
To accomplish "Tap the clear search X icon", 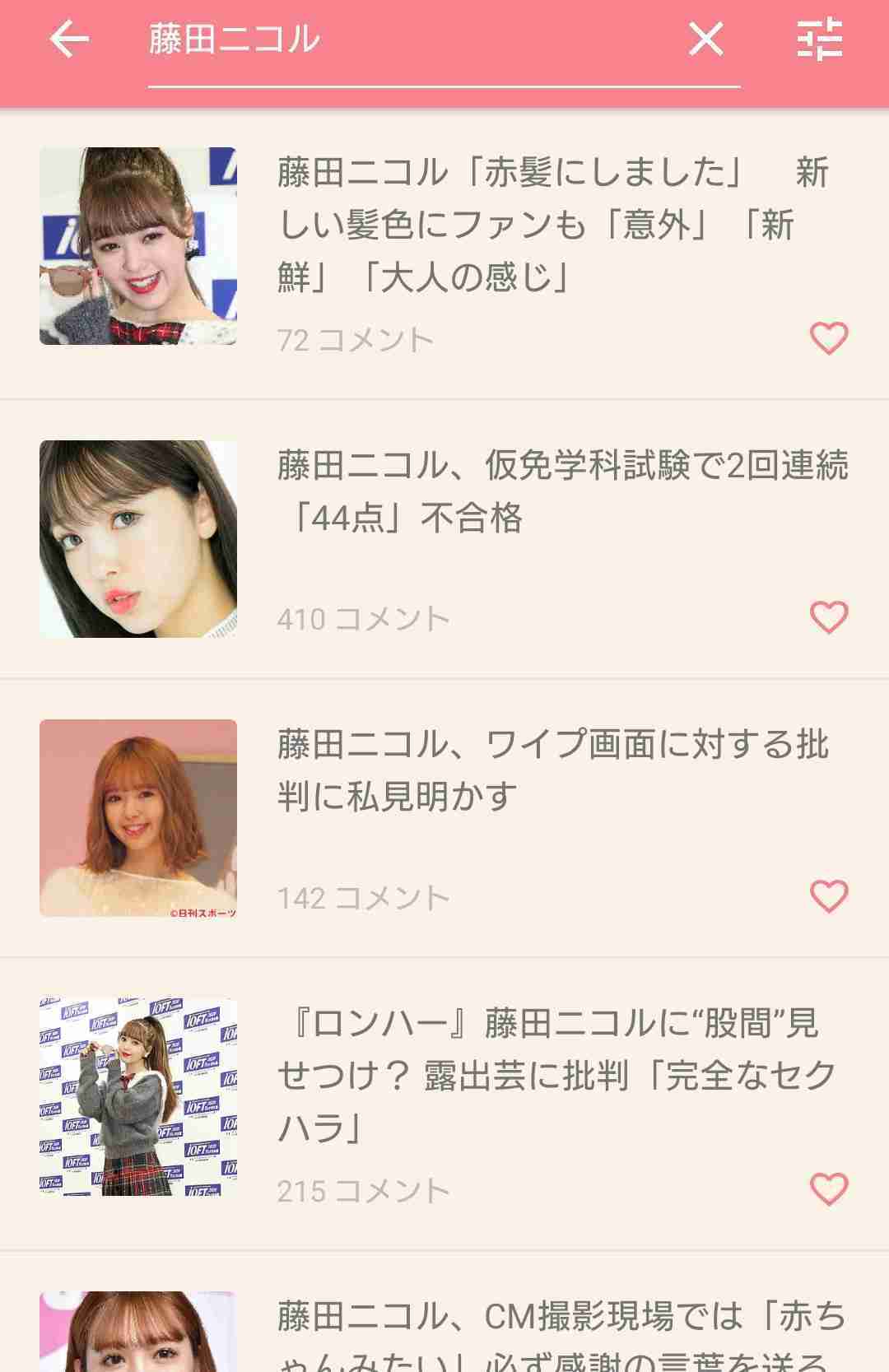I will [706, 41].
